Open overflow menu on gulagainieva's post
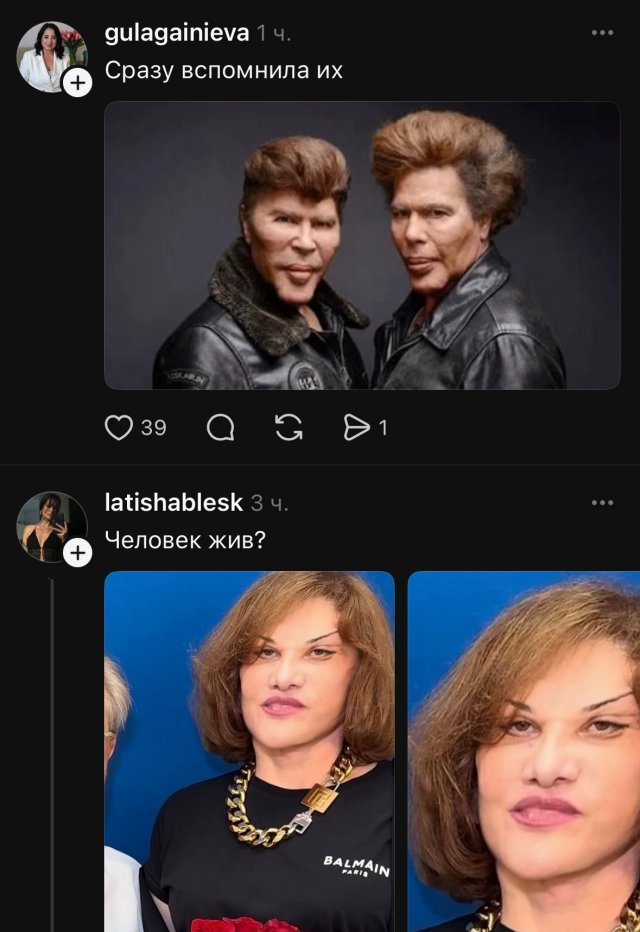This screenshot has height=932, width=640. click(602, 33)
